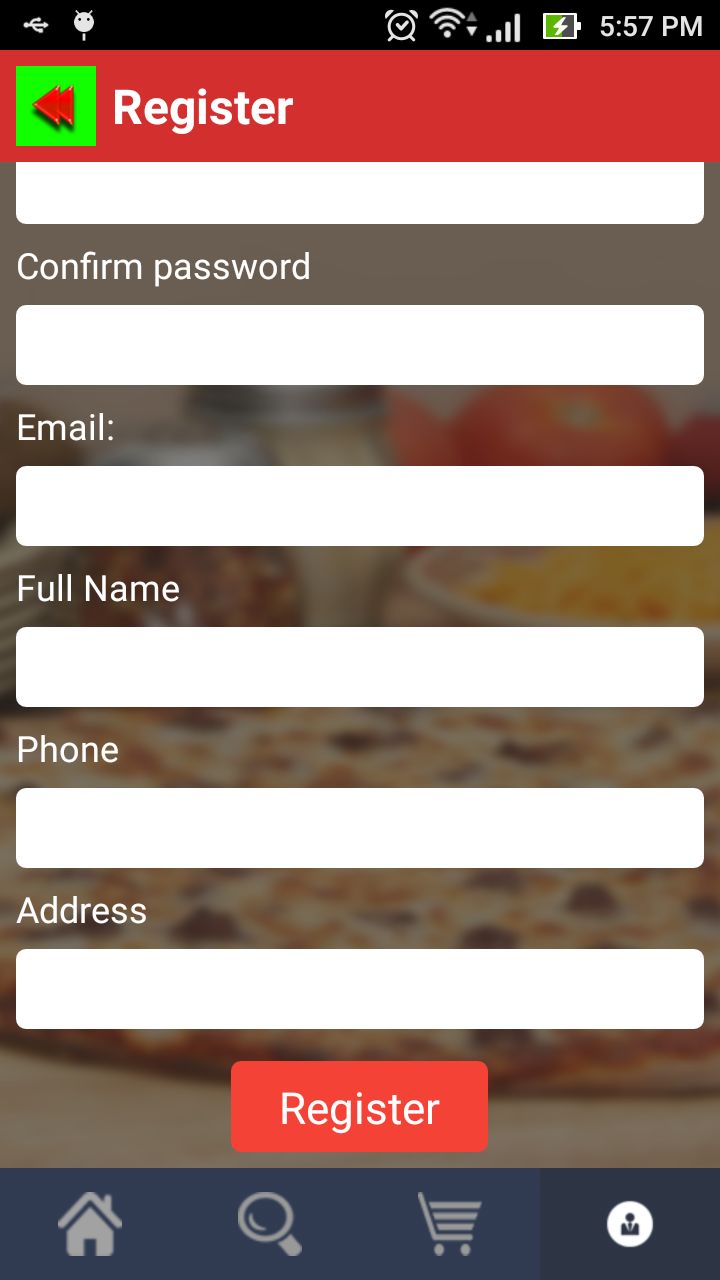This screenshot has width=720, height=1280.
Task: Go back using the red rewind arrow
Action: pos(56,106)
